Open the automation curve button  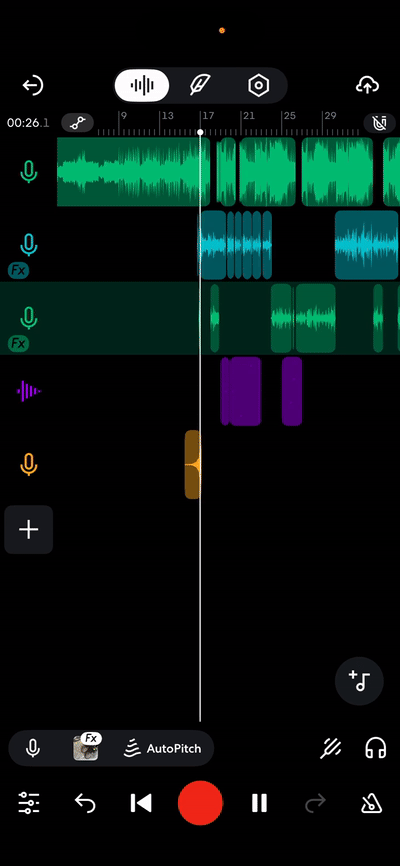77,123
